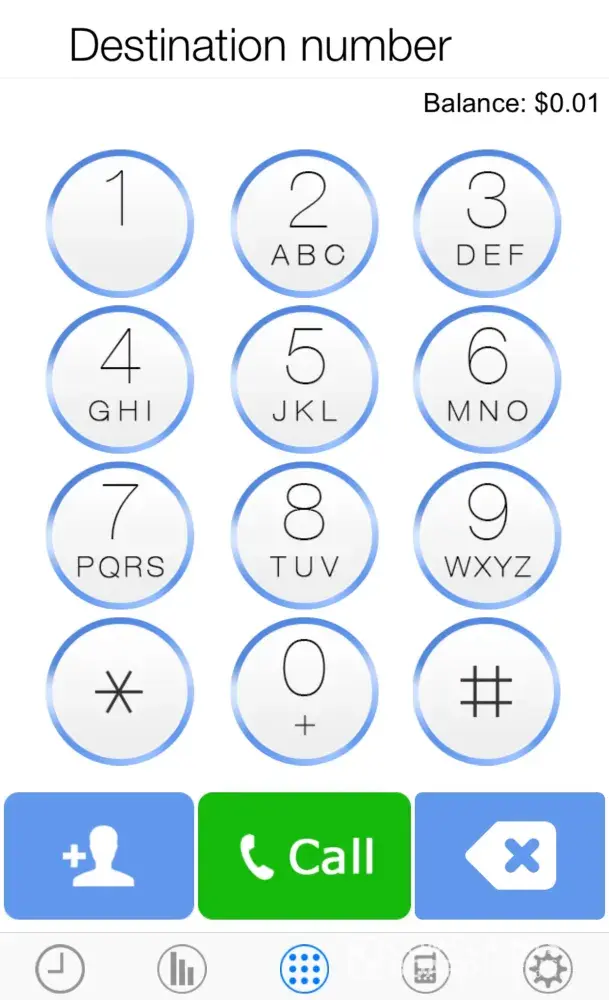The width and height of the screenshot is (609, 1000).
Task: Enter digit 2 on the keypad
Action: pos(305,224)
